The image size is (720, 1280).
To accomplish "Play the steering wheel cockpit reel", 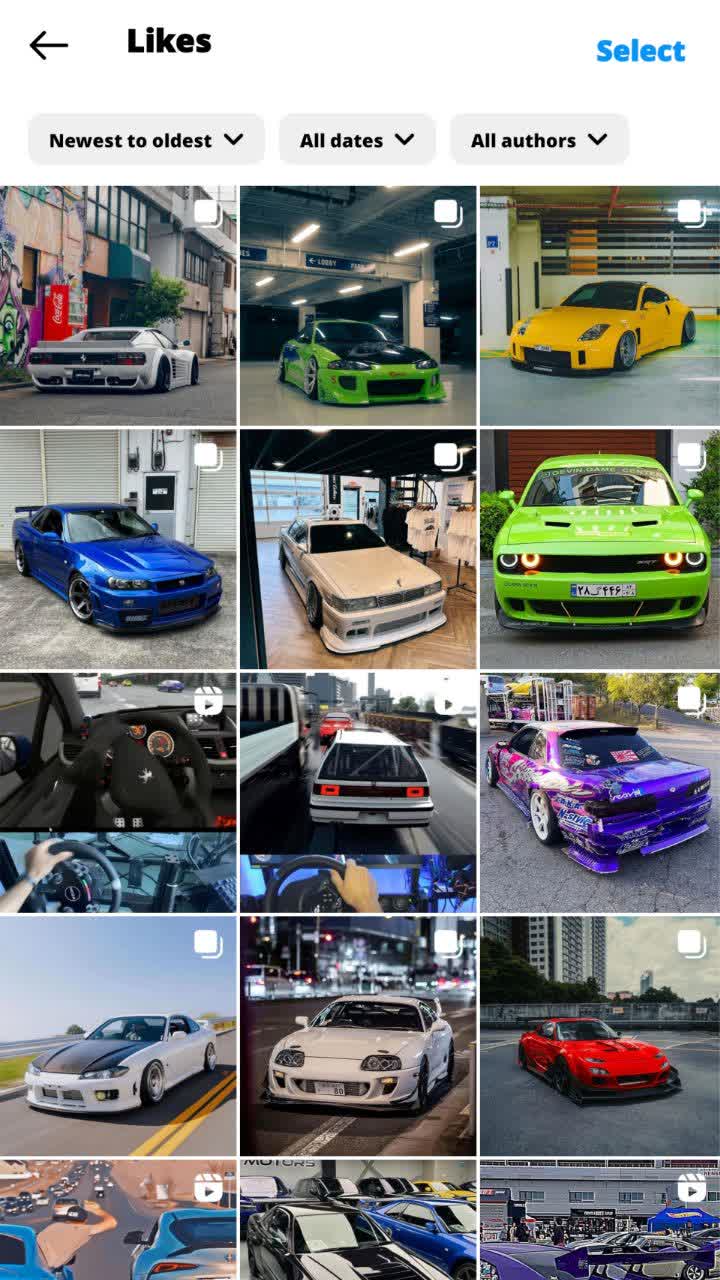I will [x=118, y=793].
